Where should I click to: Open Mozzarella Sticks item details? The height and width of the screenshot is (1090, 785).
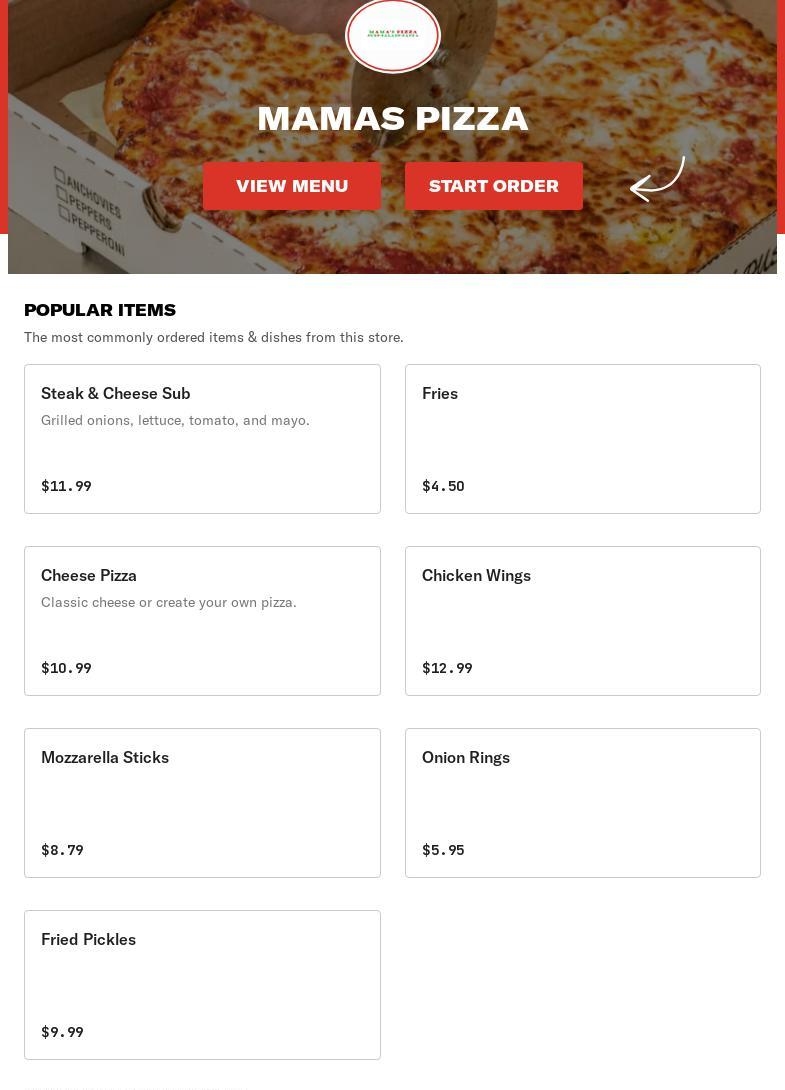point(202,802)
